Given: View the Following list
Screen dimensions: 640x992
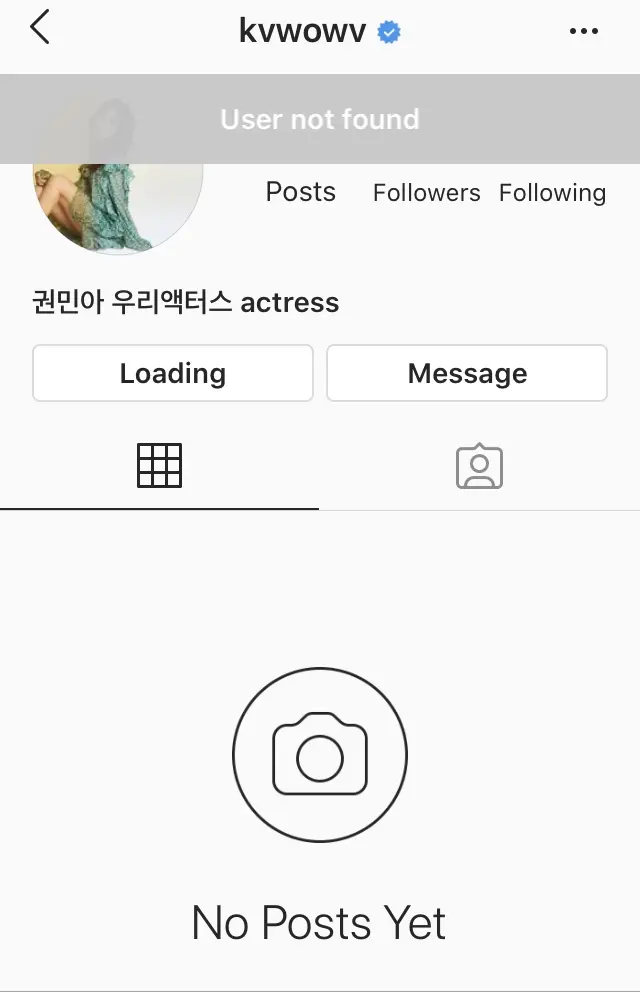Looking at the screenshot, I should click(552, 192).
